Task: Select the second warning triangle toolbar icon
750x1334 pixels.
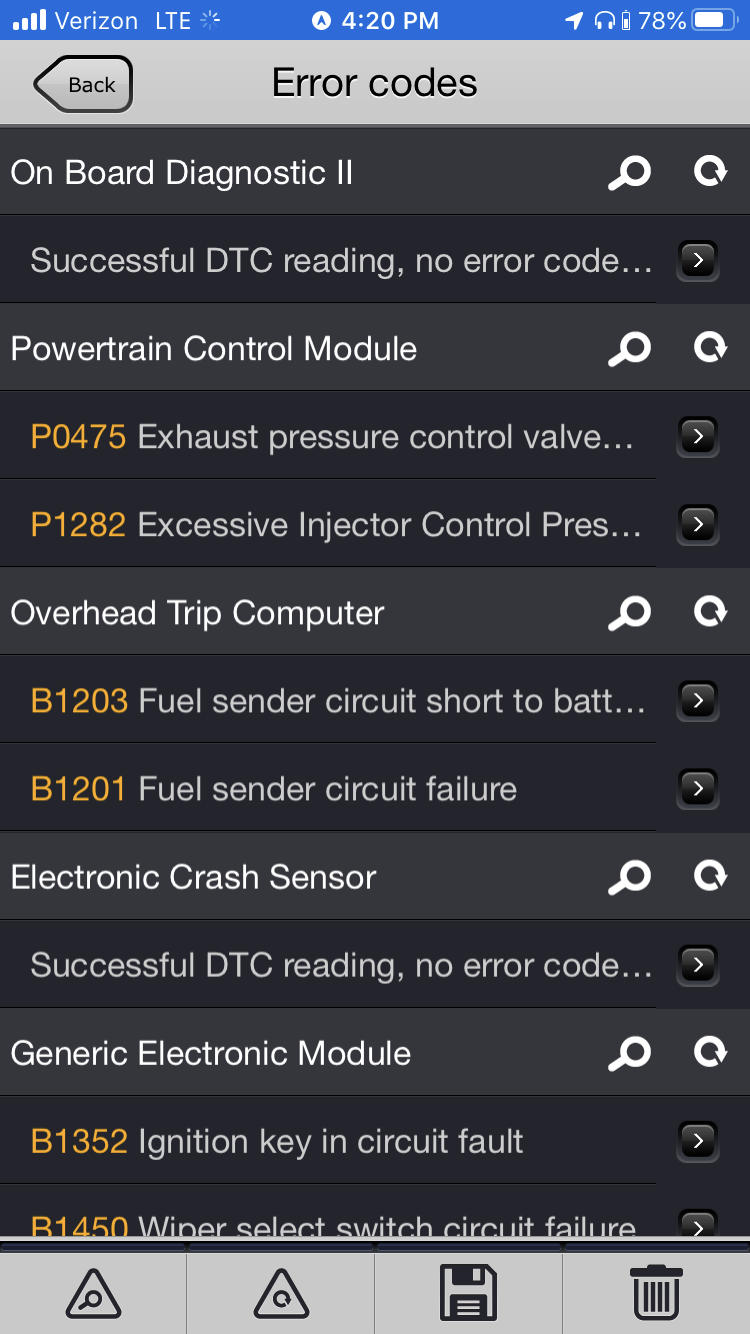Action: [281, 1292]
